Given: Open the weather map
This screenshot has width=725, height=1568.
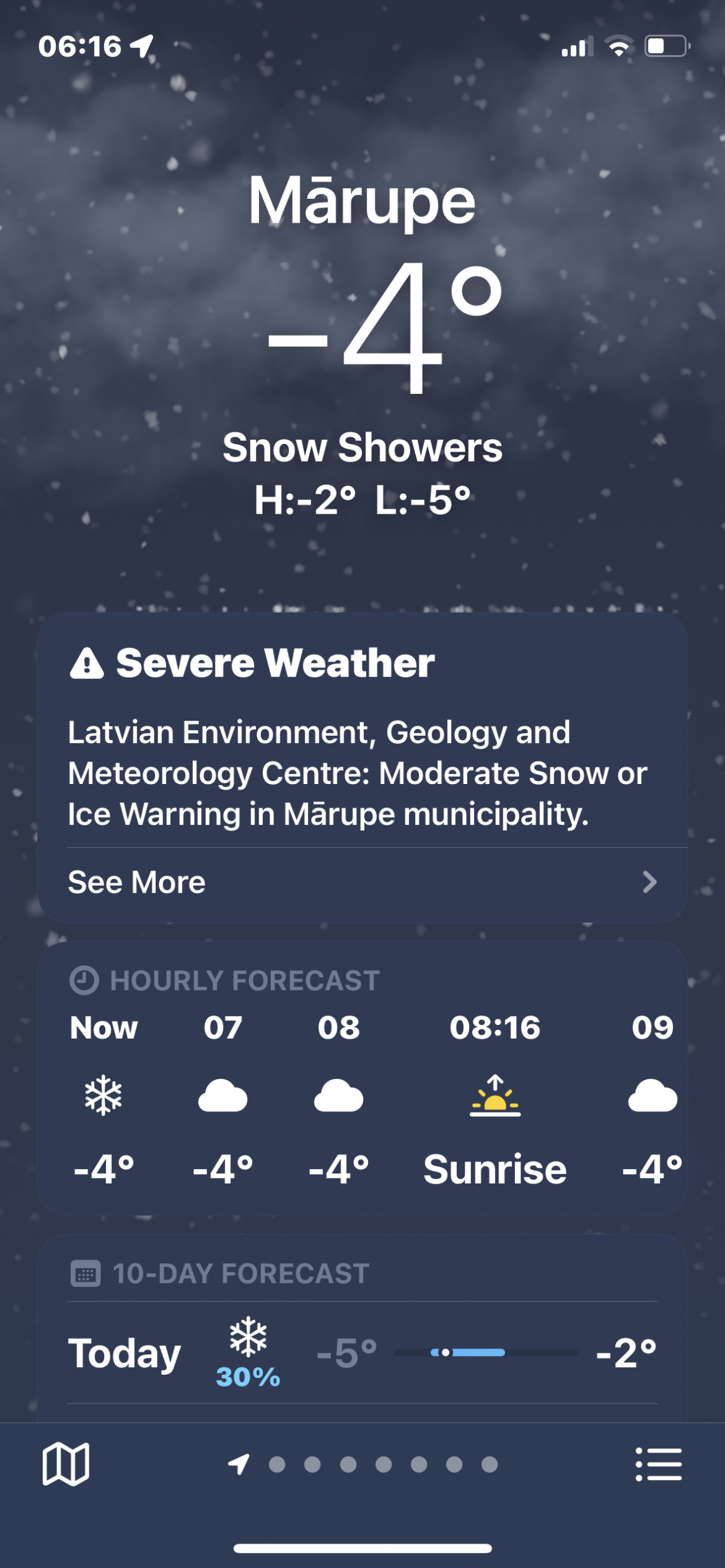Looking at the screenshot, I should click(x=66, y=1464).
